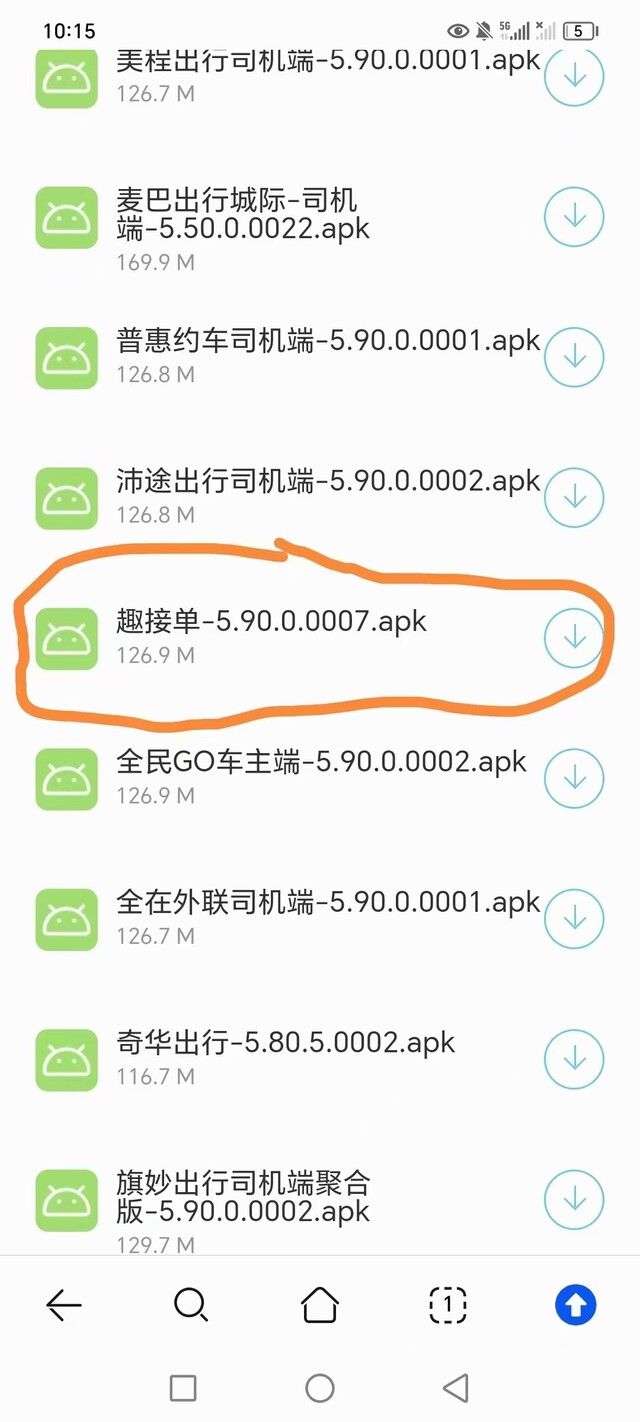The height and width of the screenshot is (1422, 640).
Task: Download 旗妙出行司机端聚合版-5.90.0.0002.apk
Action: pyautogui.click(x=574, y=1198)
